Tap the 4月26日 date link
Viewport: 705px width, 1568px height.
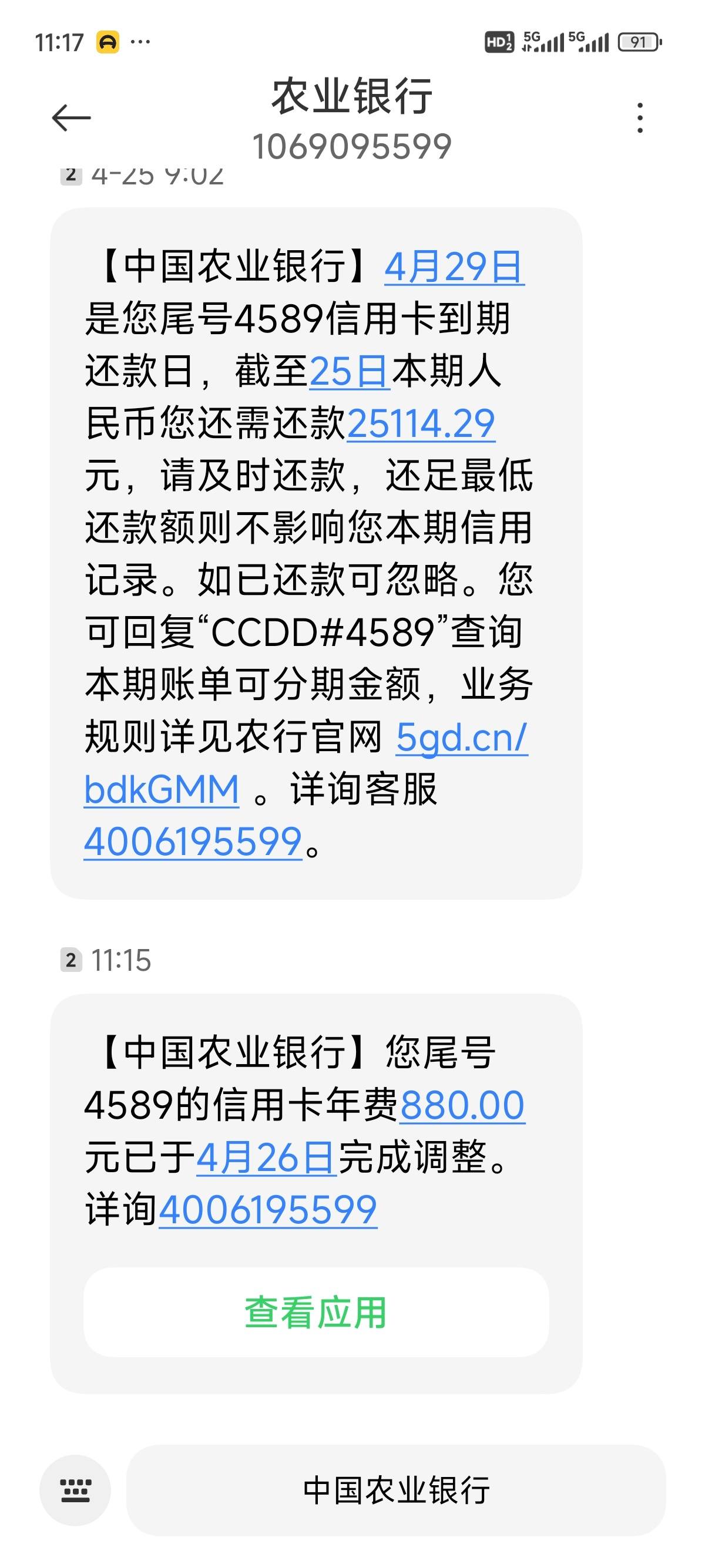266,1157
